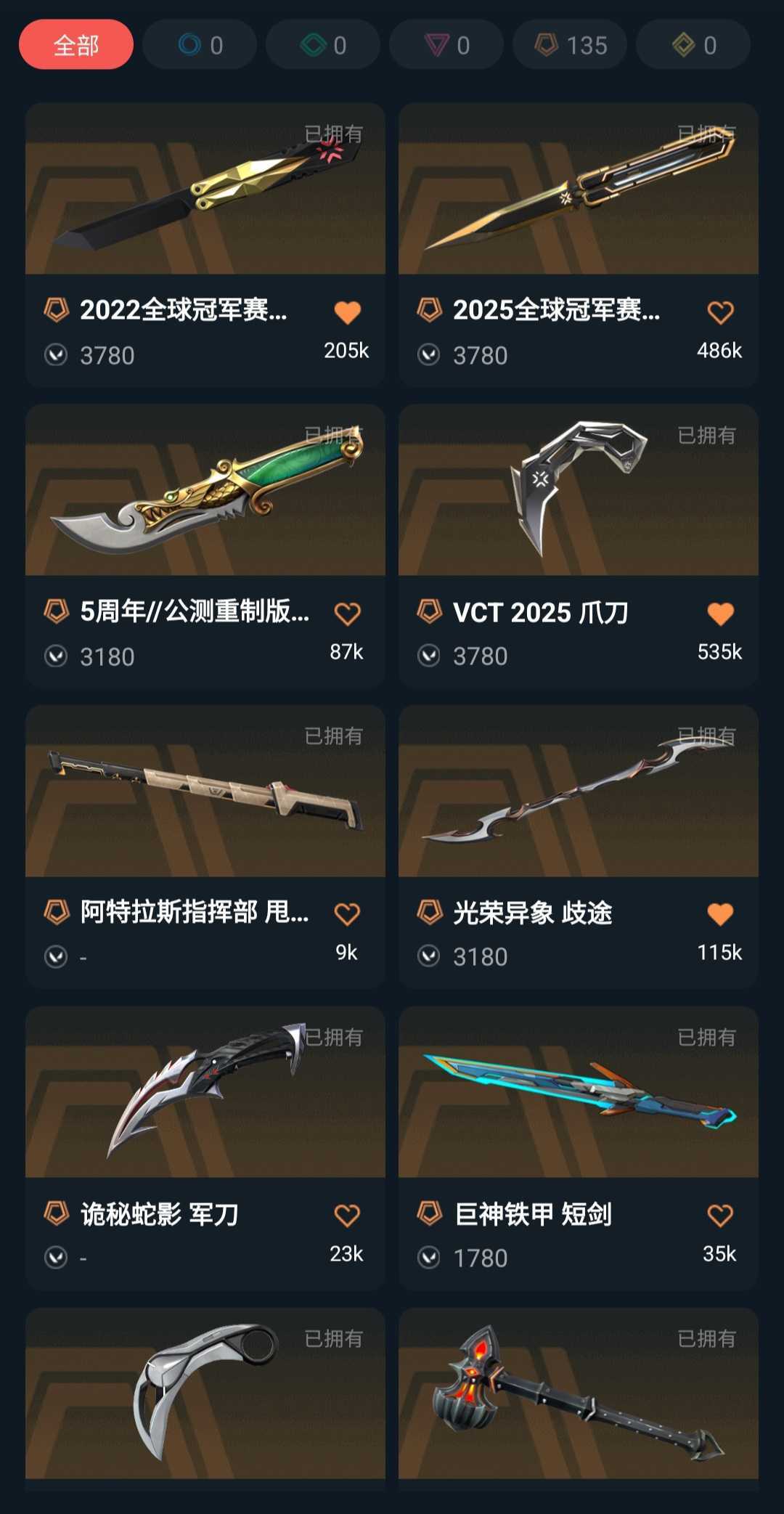Like the 巨神铁甲 短剑 skin
The height and width of the screenshot is (1514, 784).
[721, 1216]
